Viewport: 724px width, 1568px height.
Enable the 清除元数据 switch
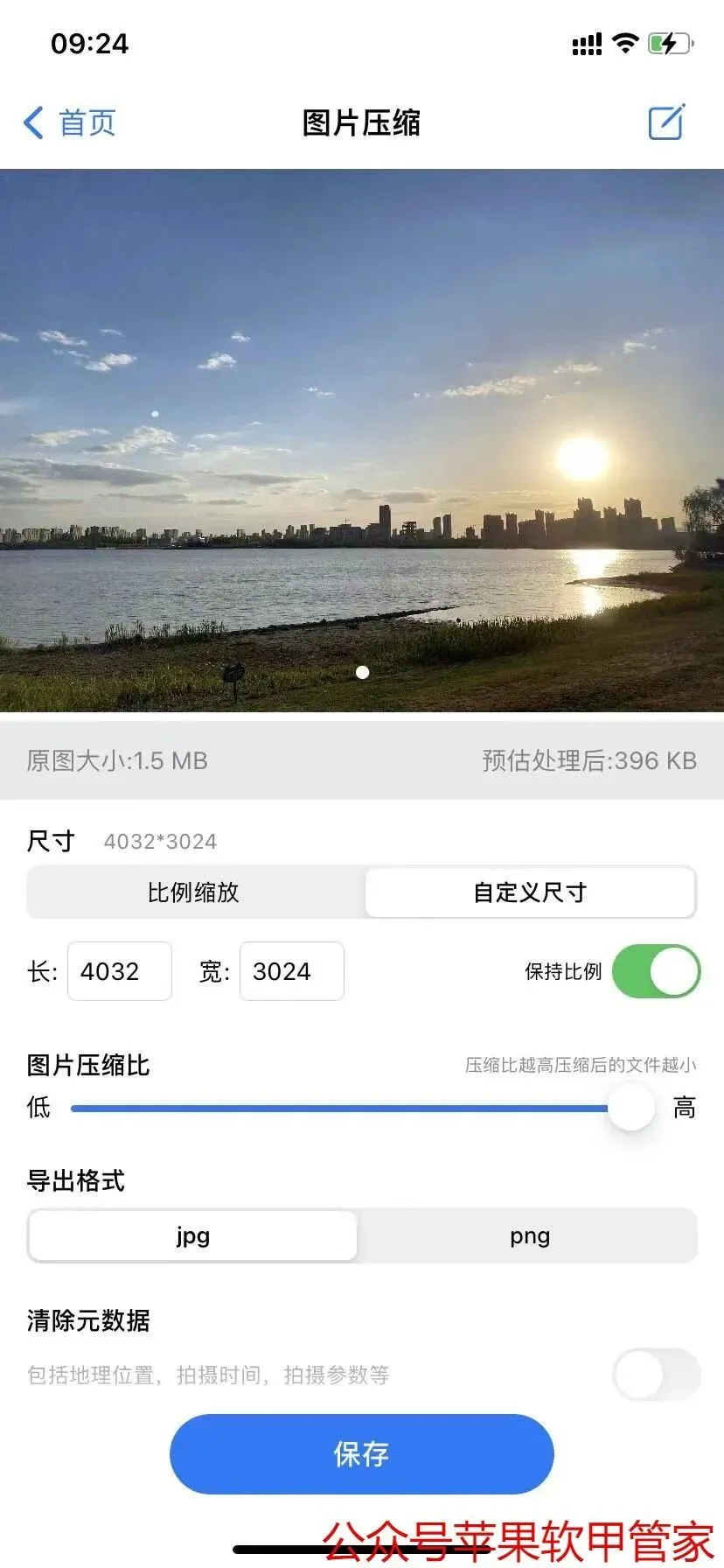[656, 1375]
